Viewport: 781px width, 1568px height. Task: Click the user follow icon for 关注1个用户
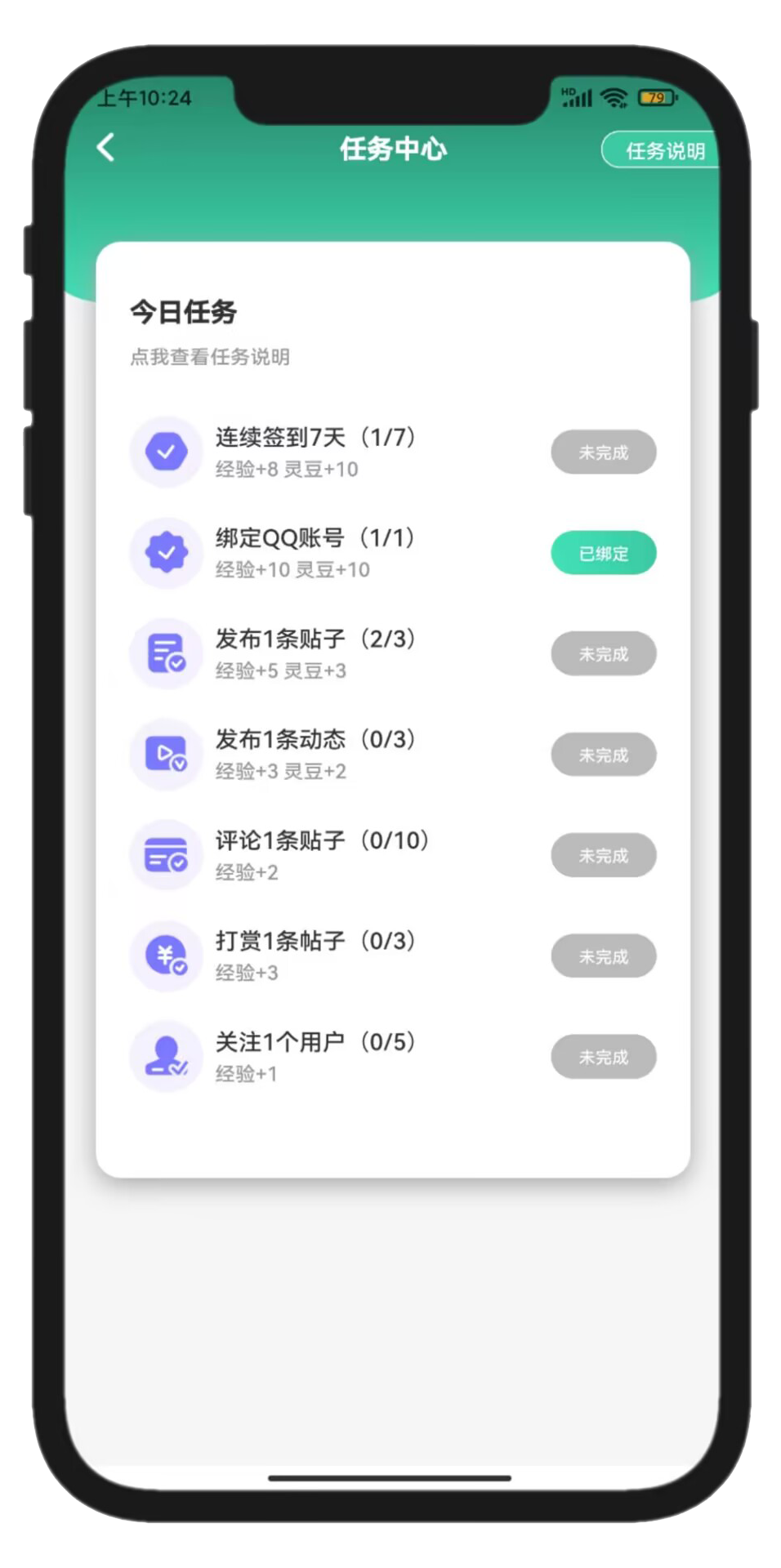pos(166,1056)
